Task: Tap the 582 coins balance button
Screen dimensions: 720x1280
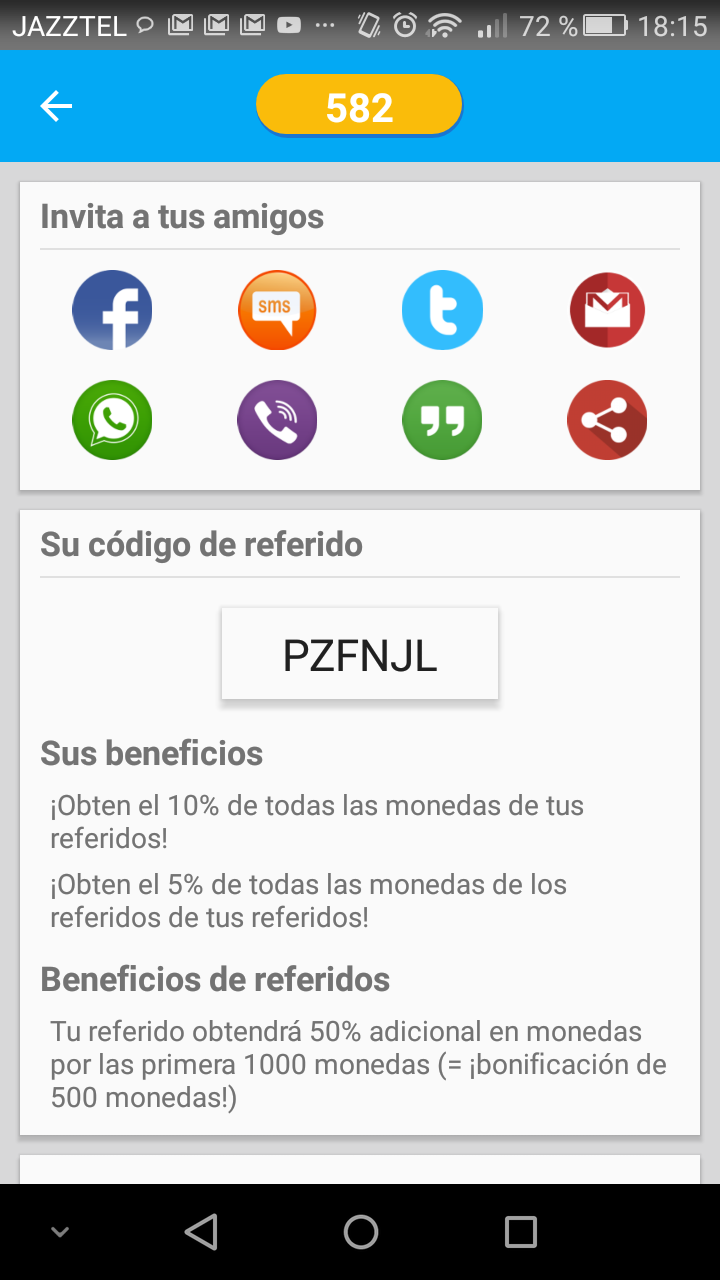Action: (x=359, y=106)
